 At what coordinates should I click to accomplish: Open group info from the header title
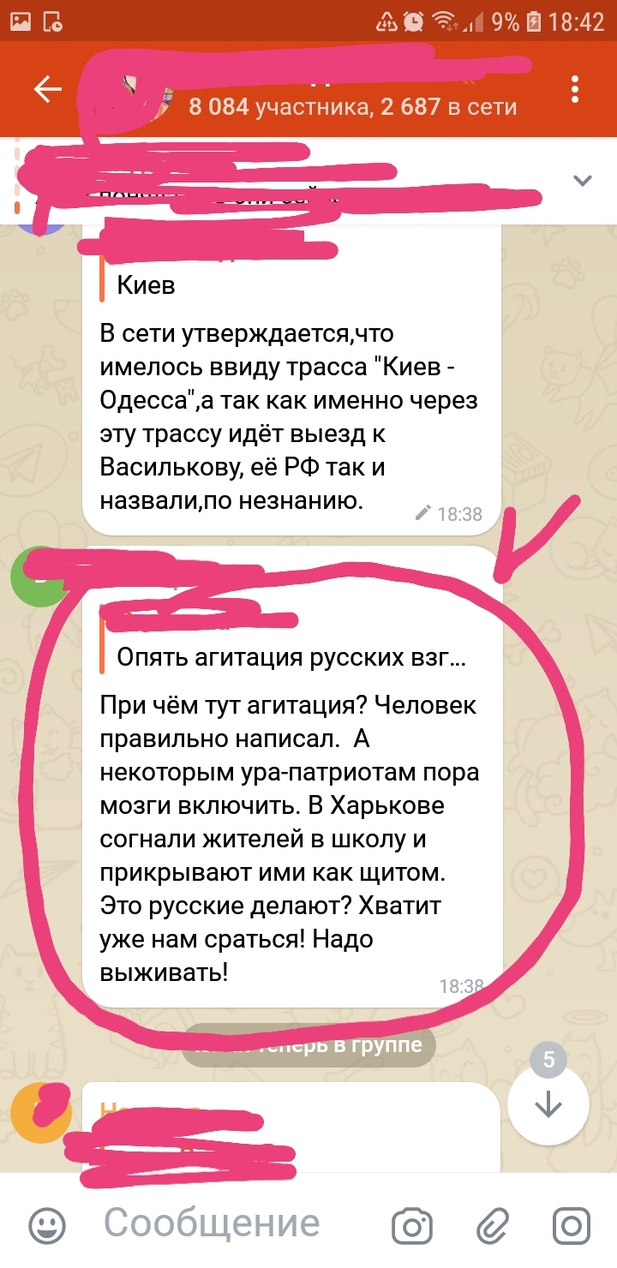tap(350, 106)
